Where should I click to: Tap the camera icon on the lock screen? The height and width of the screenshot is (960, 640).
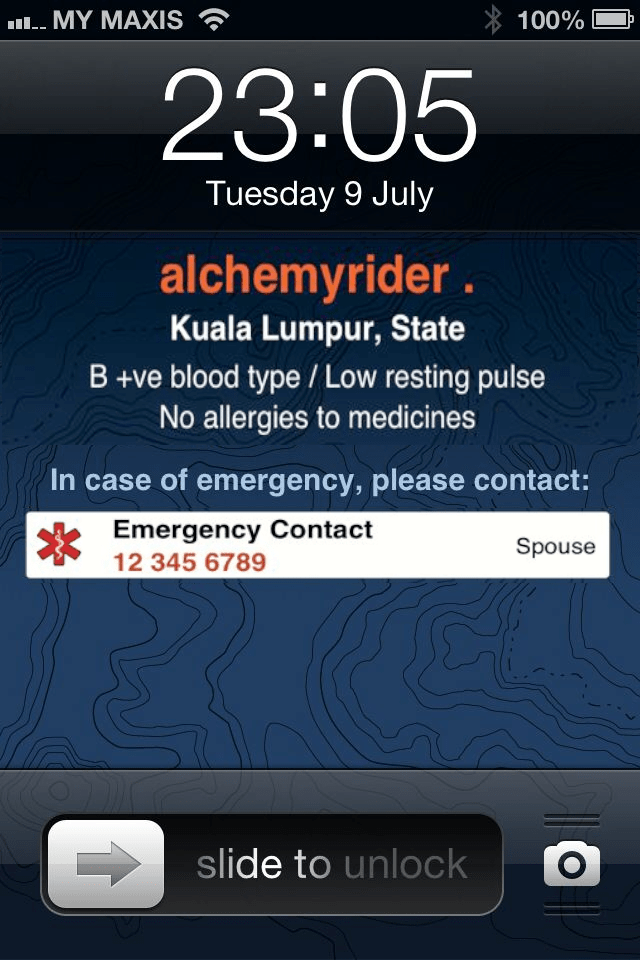pyautogui.click(x=572, y=864)
